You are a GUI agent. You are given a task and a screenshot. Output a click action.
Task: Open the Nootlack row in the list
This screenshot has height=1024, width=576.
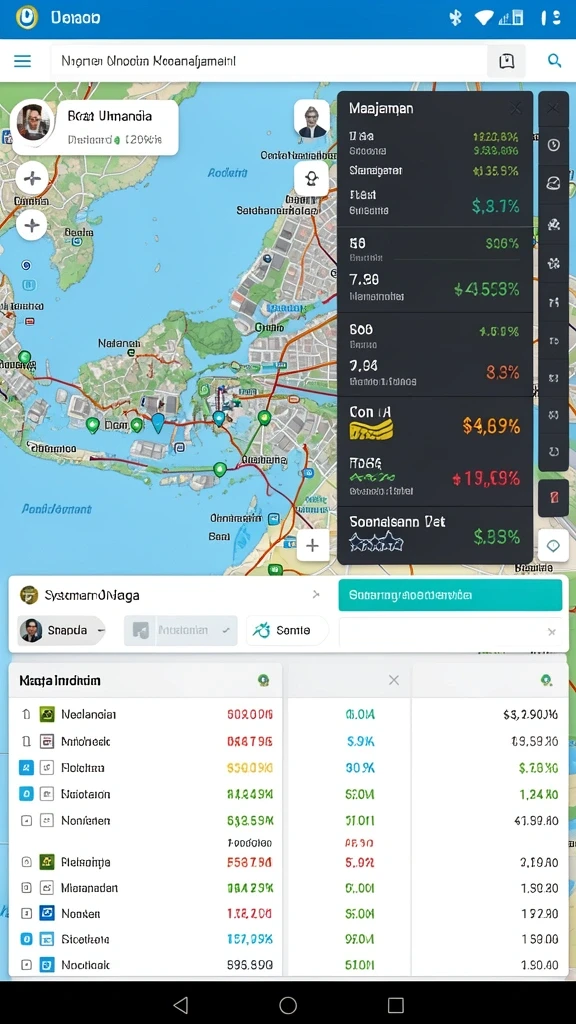click(146, 965)
